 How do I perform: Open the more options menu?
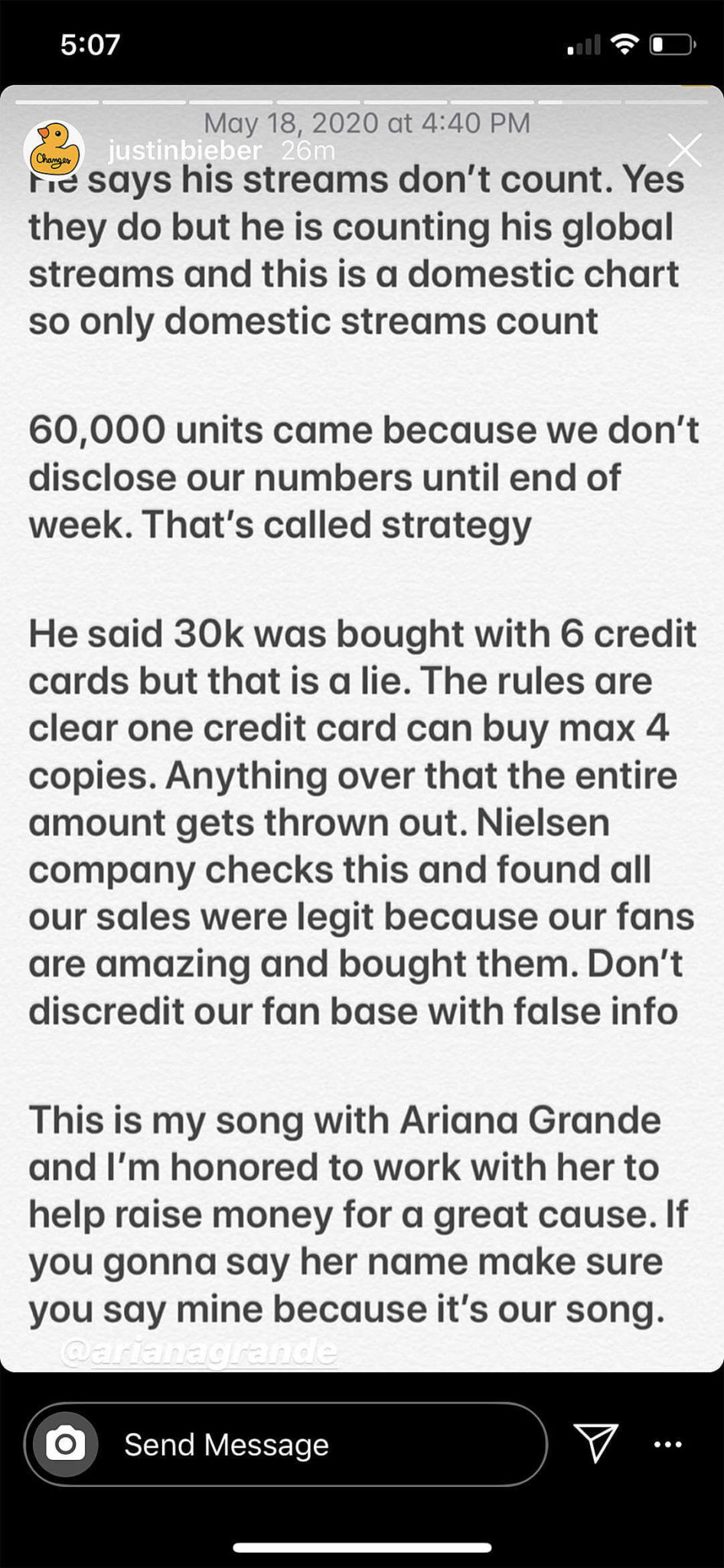point(667,1445)
